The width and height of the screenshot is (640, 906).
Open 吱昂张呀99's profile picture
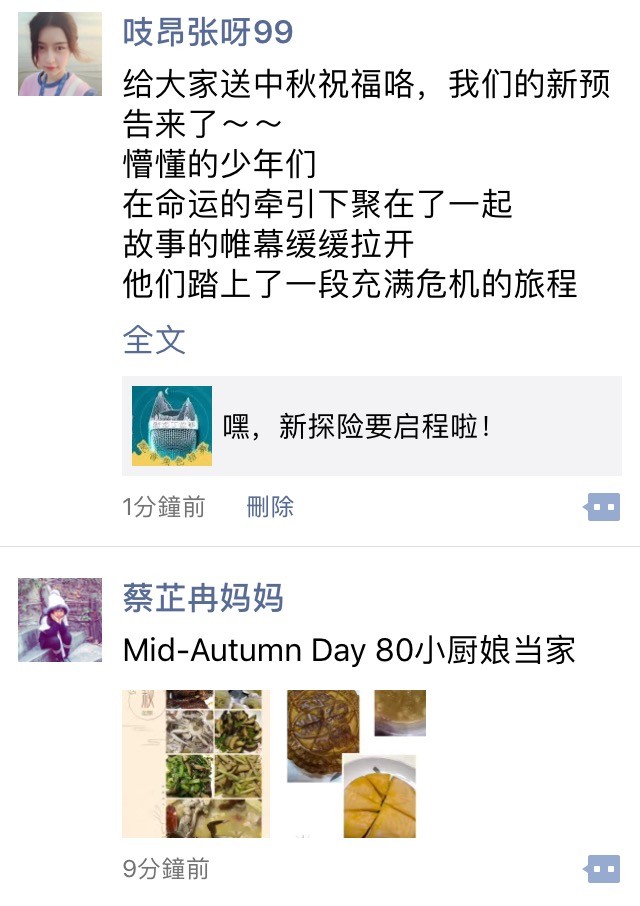[60, 55]
